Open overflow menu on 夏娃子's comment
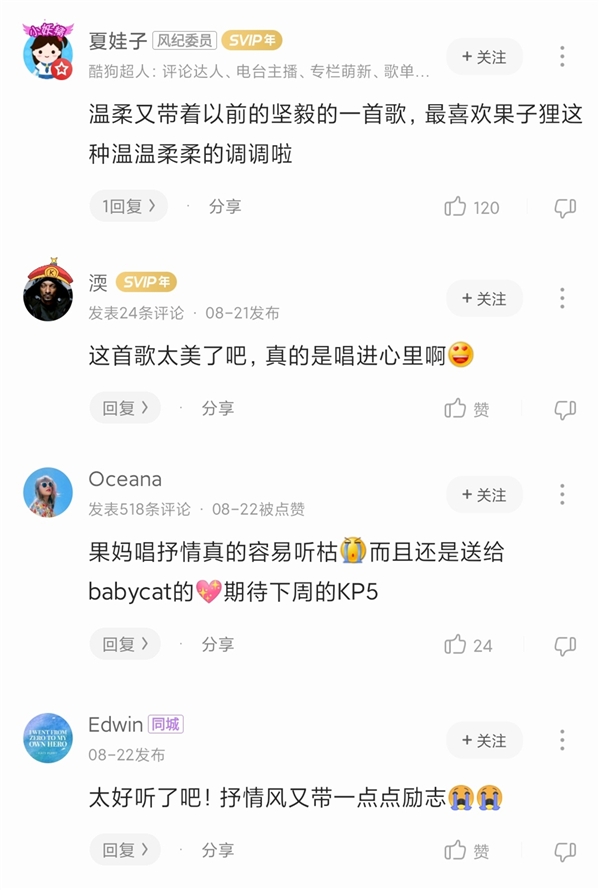Image resolution: width=600 pixels, height=890 pixels. coord(562,57)
